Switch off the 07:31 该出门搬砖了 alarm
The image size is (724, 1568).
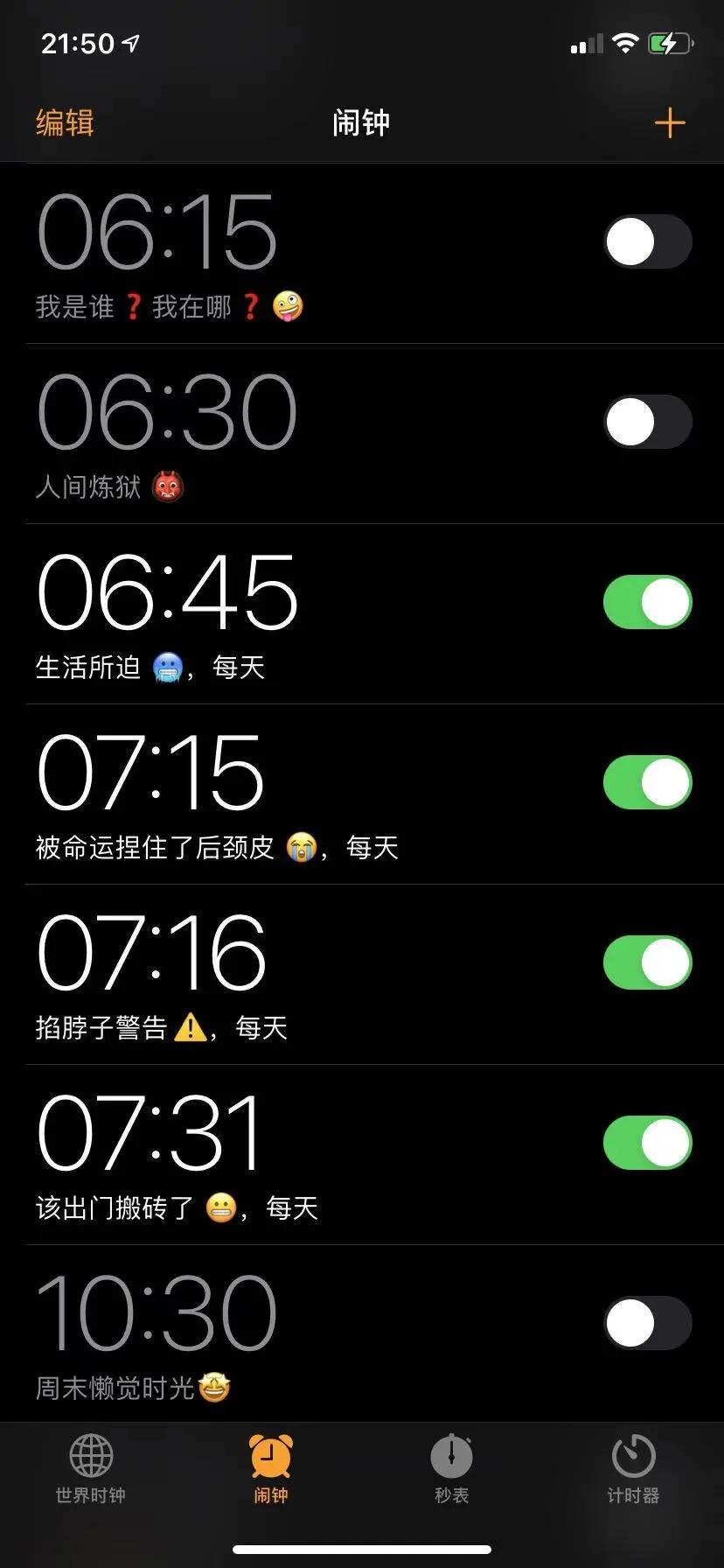pos(647,1143)
